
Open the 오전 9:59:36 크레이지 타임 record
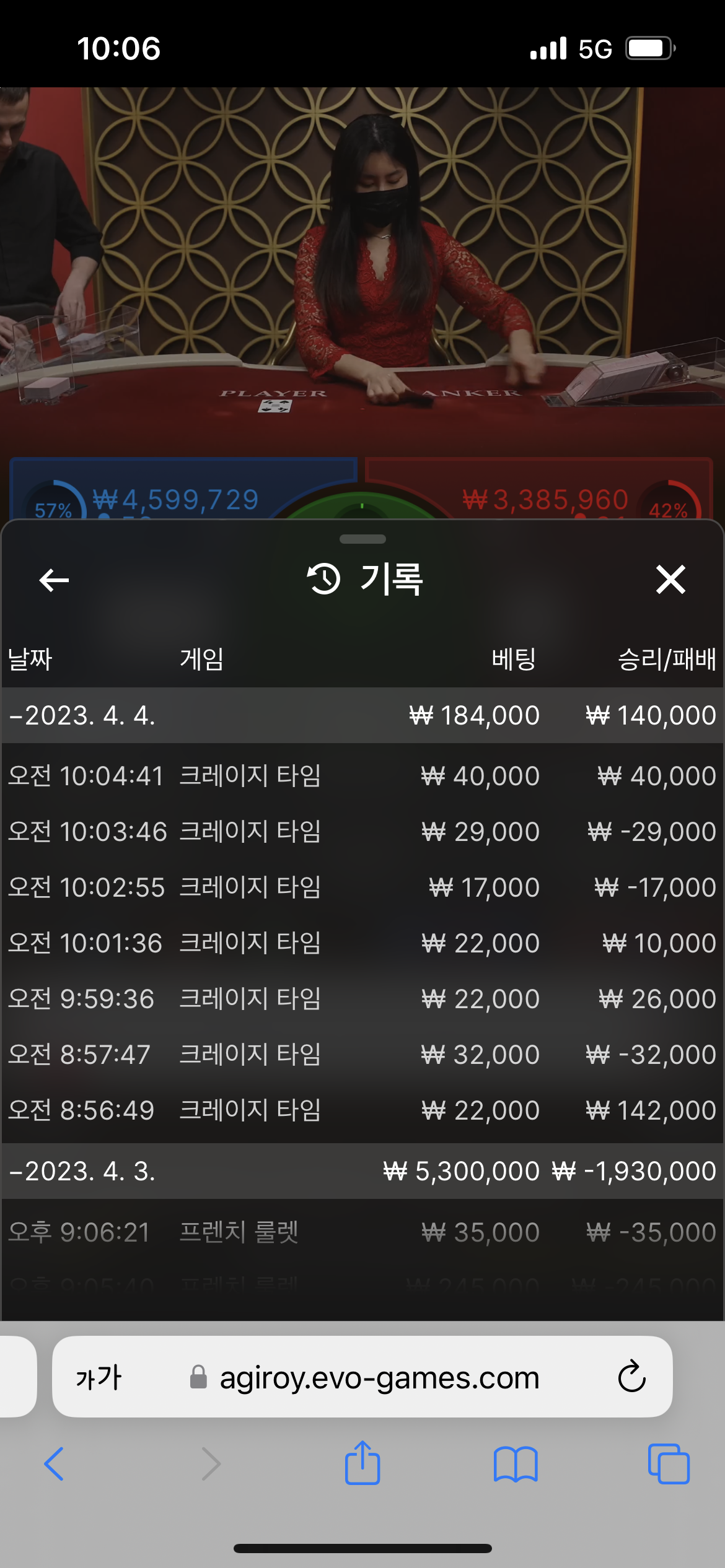pos(362,998)
